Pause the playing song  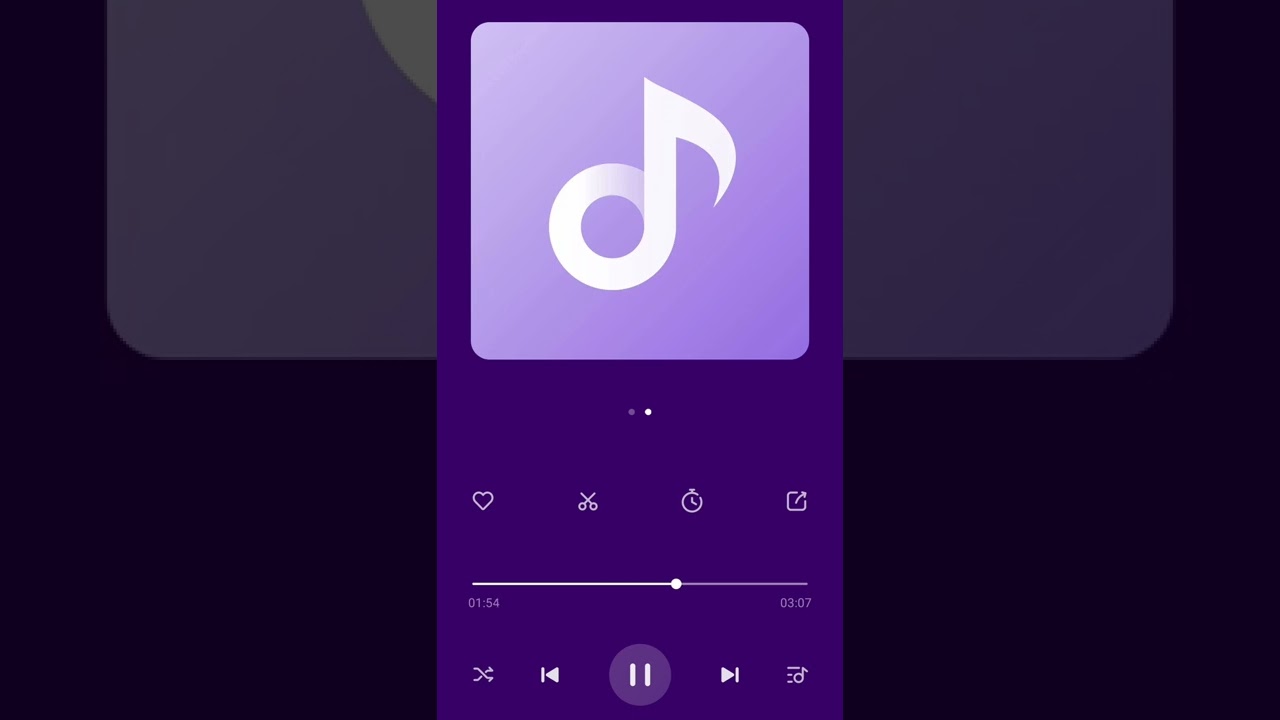[640, 675]
